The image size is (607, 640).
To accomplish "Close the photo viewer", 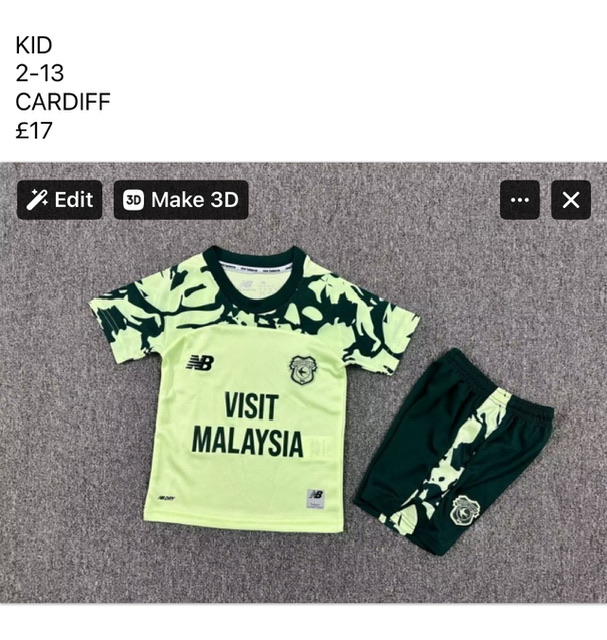I will 571,200.
